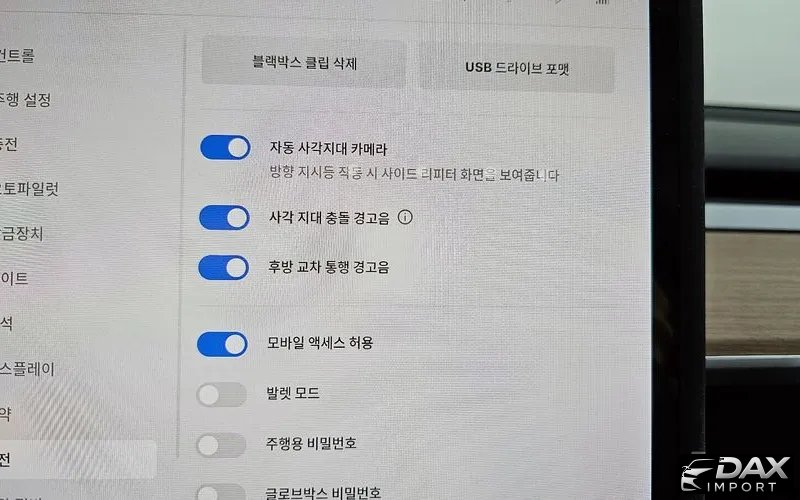This screenshot has height=500, width=800.
Task: Tap the 블랙박스 클립 삭제 button
Action: tap(304, 64)
